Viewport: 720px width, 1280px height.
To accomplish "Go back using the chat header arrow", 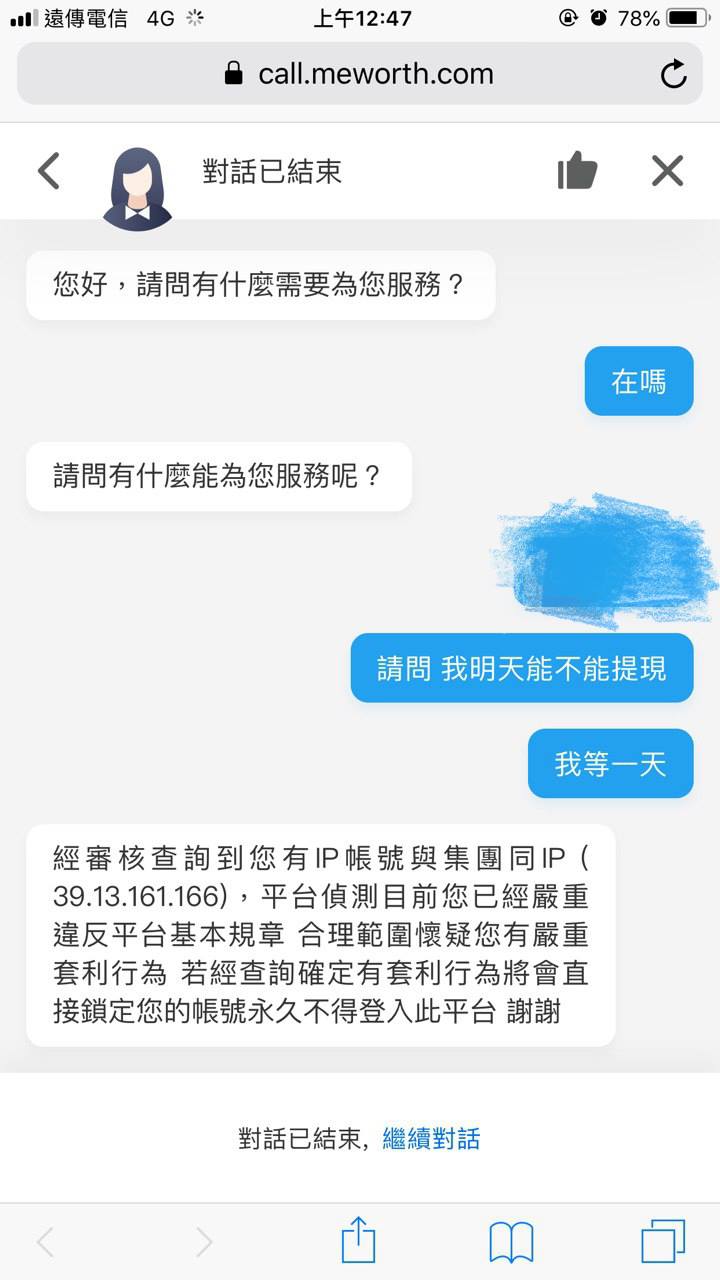I will click(x=48, y=171).
